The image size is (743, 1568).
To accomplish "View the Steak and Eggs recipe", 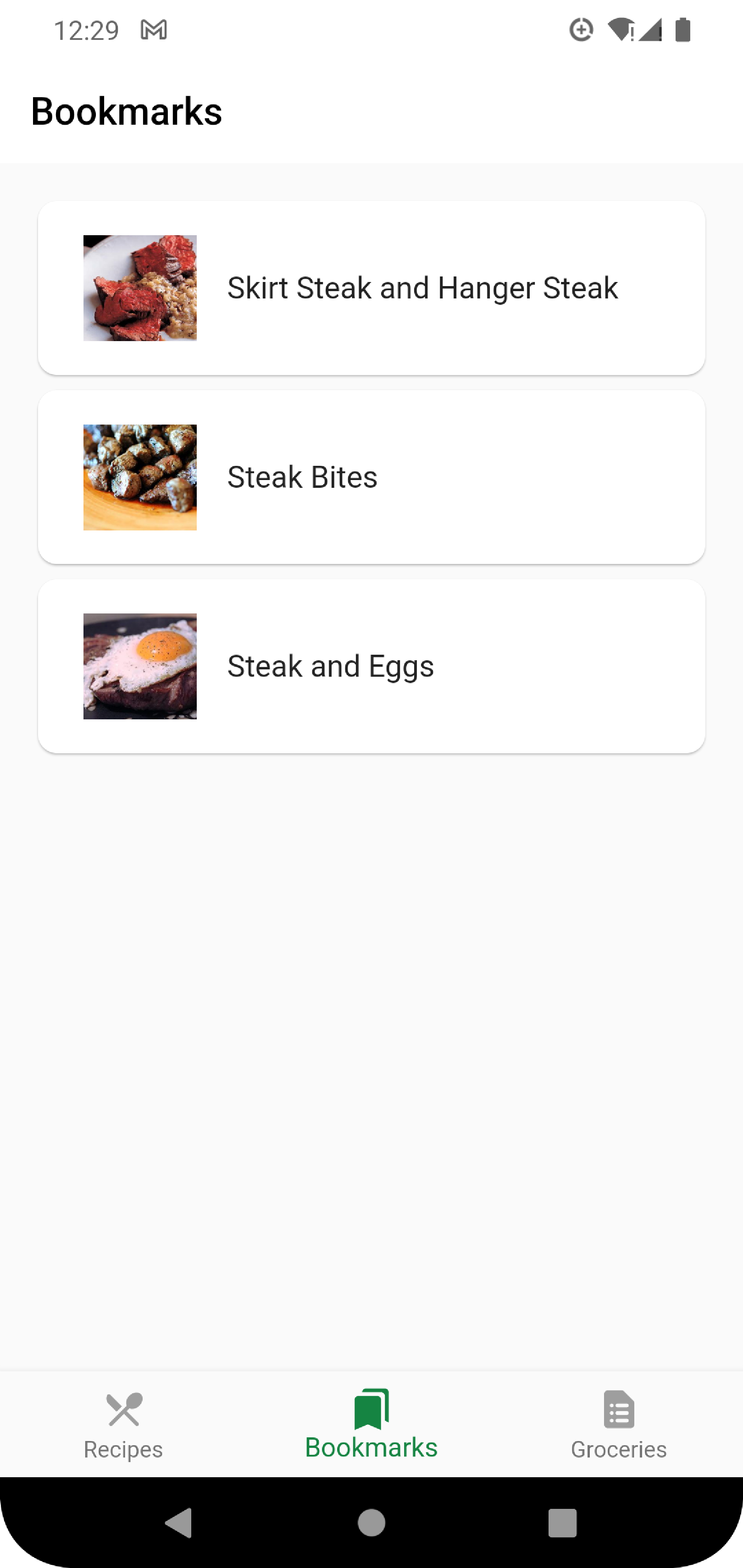I will tap(371, 666).
